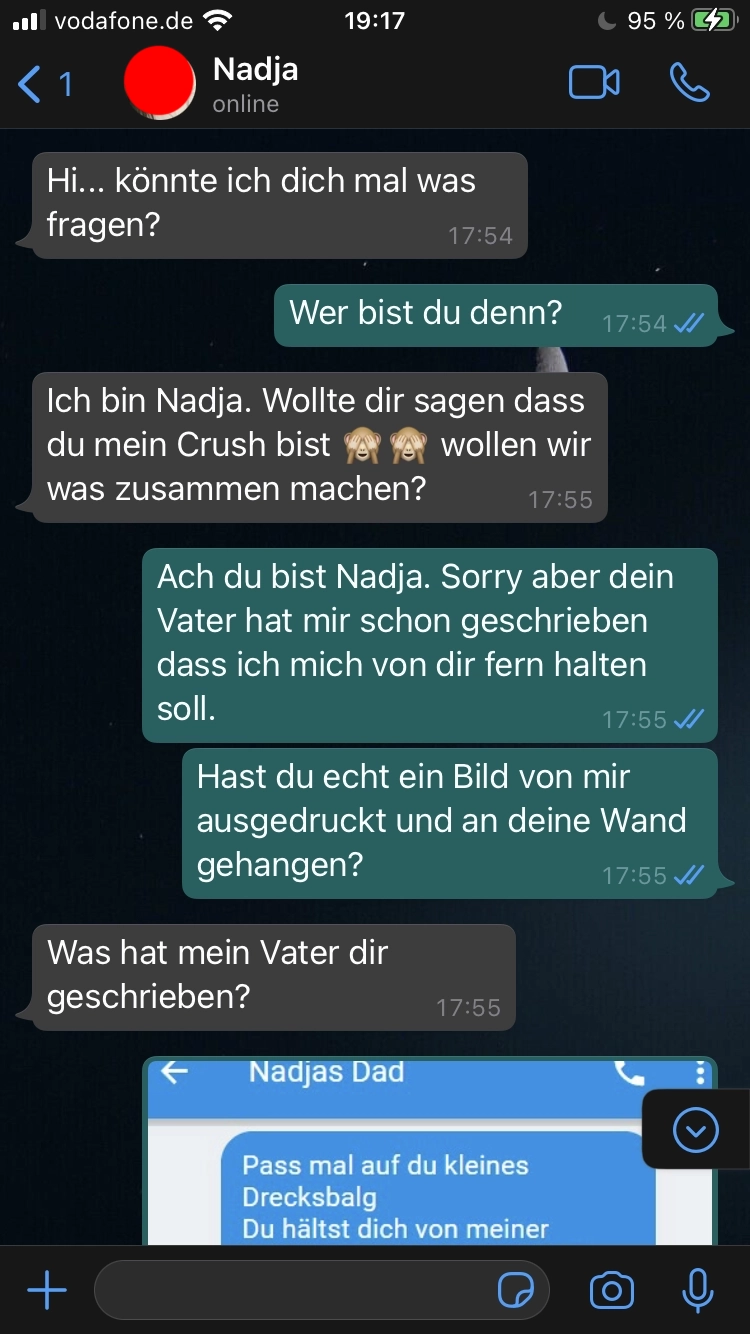Open the attachment plus menu
Viewport: 750px width, 1334px height.
point(46,1291)
